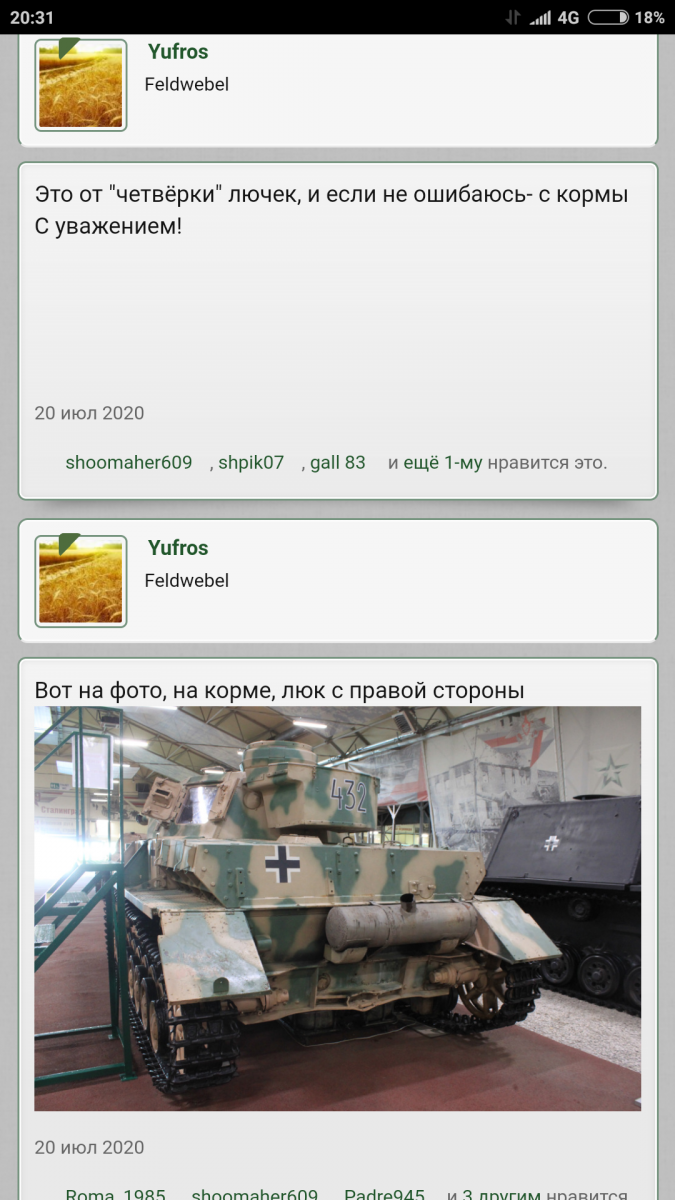Open Yufros username above the tank photo post
This screenshot has width=675, height=1200.
(178, 548)
